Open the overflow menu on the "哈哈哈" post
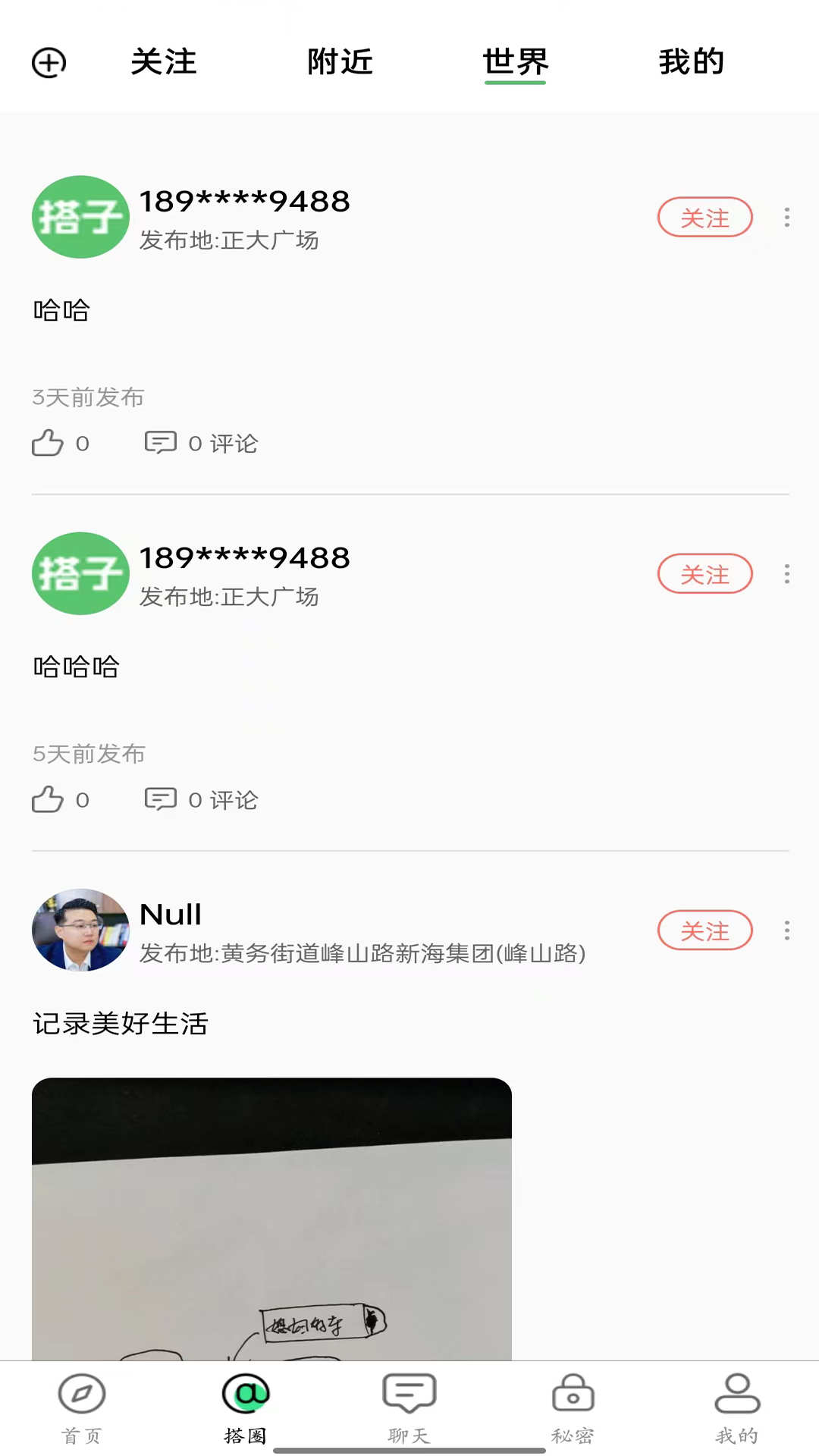The width and height of the screenshot is (819, 1456). click(786, 574)
